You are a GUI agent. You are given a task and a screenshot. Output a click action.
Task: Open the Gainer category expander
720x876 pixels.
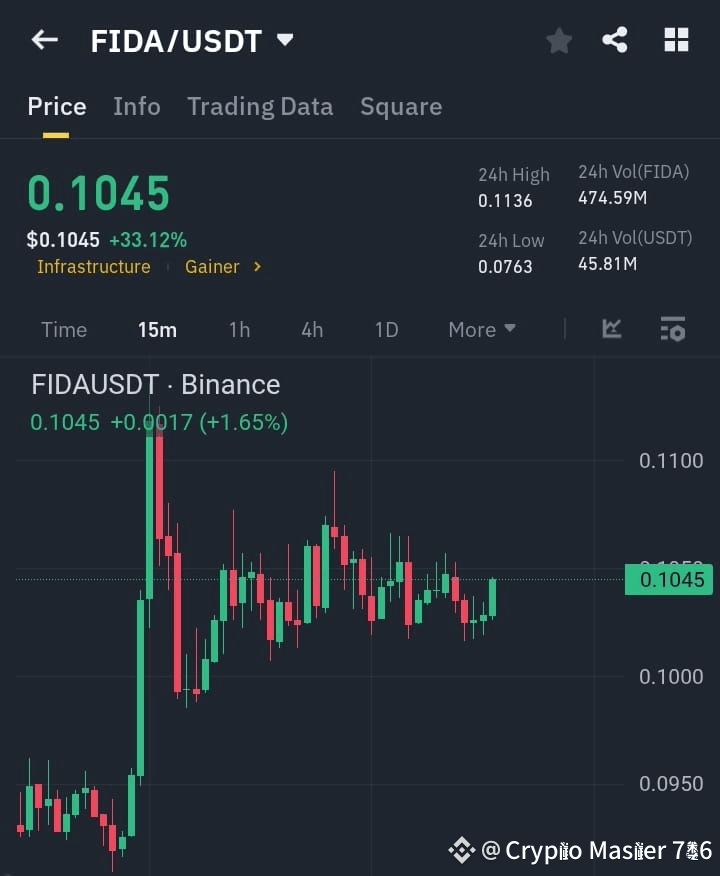pyautogui.click(x=222, y=267)
